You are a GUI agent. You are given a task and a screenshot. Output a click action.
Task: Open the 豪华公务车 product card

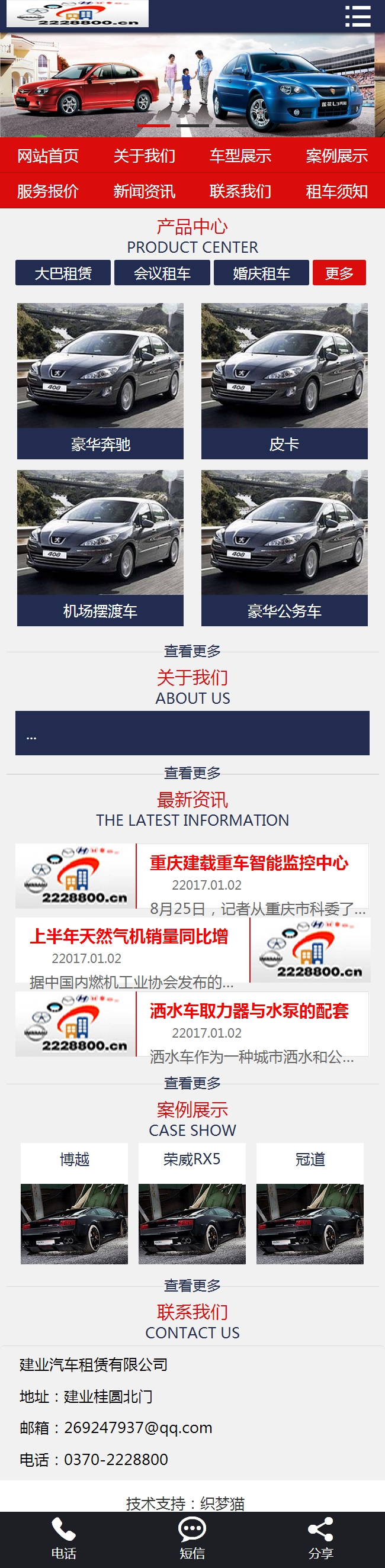(284, 547)
